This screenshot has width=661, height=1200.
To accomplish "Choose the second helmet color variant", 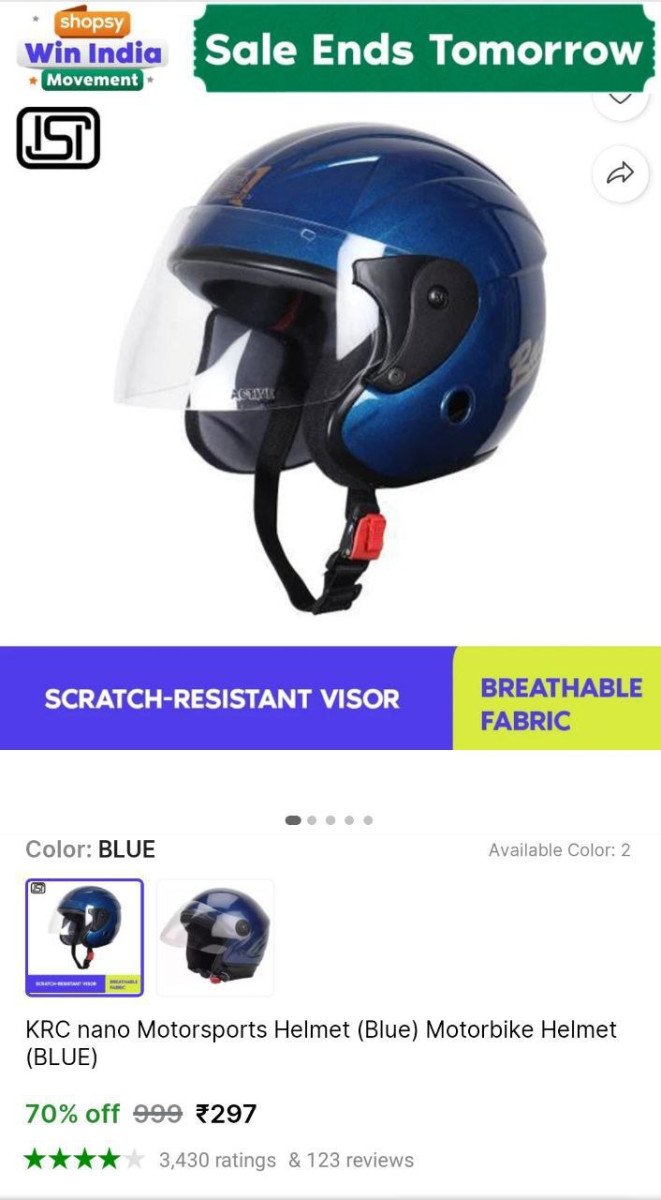I will pos(215,938).
